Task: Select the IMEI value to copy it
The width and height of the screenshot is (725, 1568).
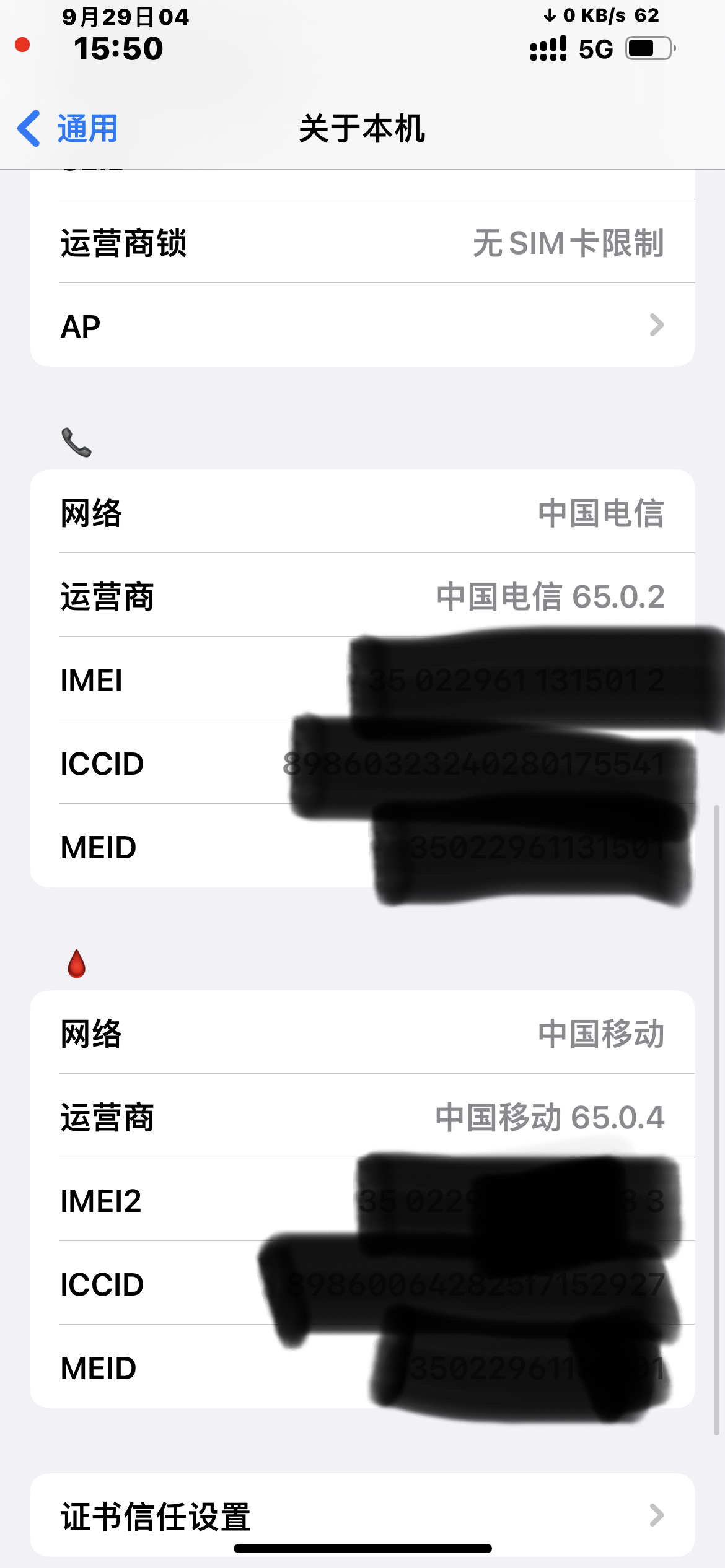Action: point(434,680)
